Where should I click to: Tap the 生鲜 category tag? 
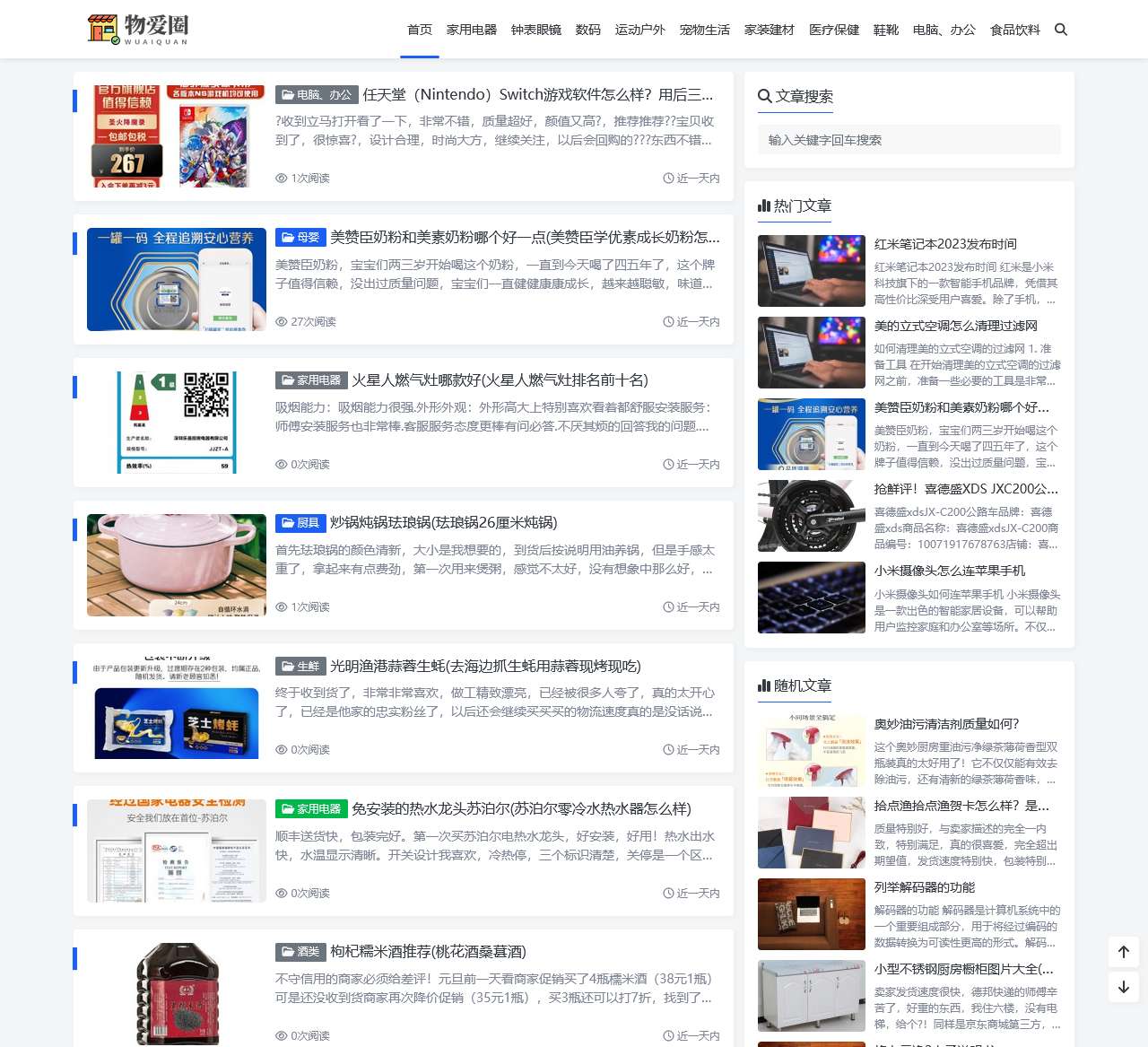(x=300, y=667)
